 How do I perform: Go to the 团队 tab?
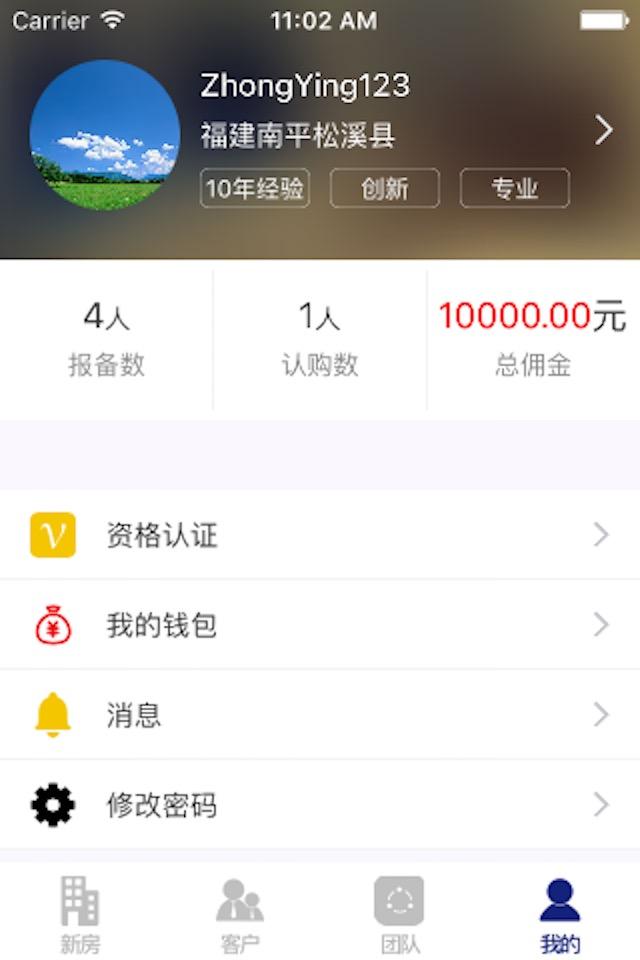(x=400, y=914)
